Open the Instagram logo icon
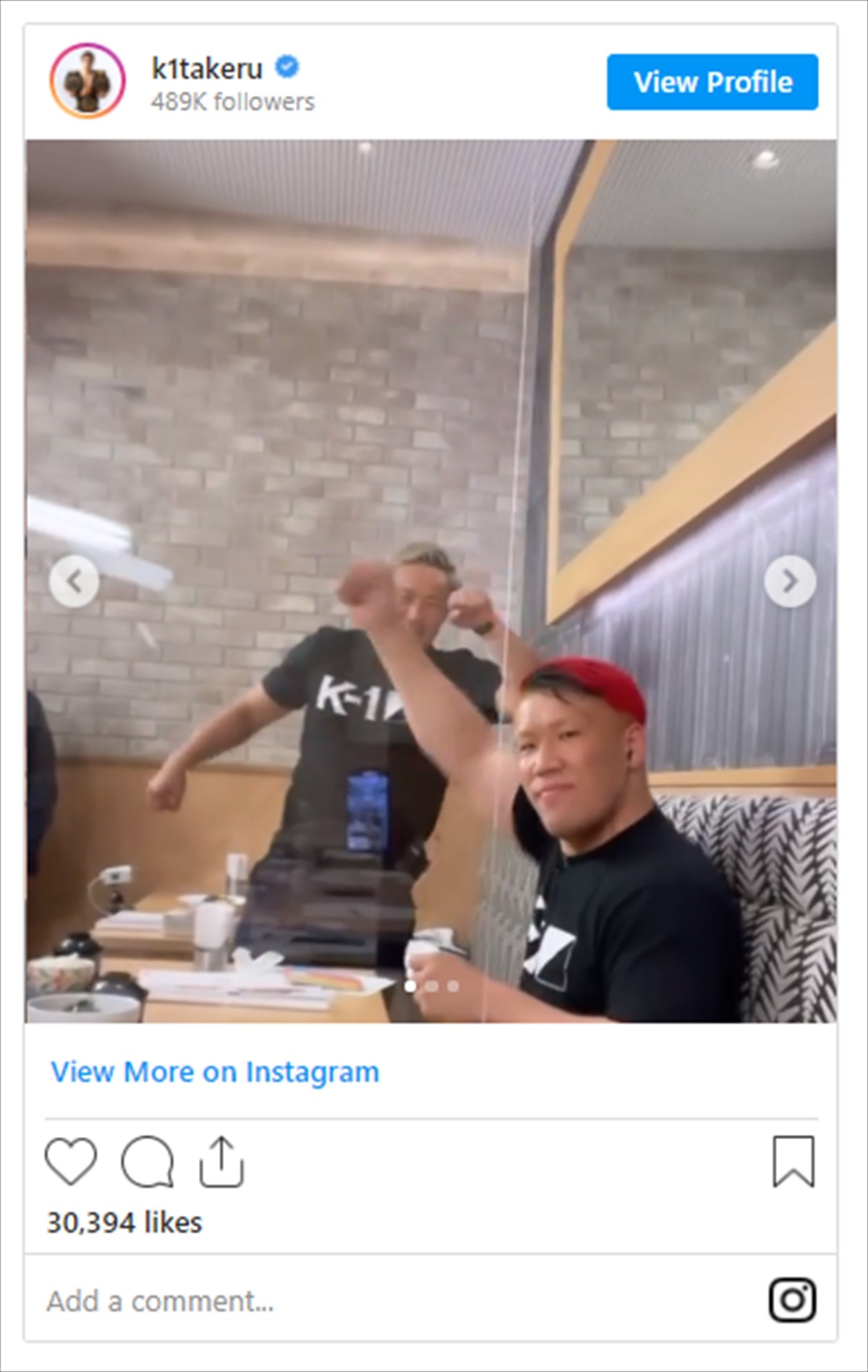The width and height of the screenshot is (868, 1372). pos(792,1300)
